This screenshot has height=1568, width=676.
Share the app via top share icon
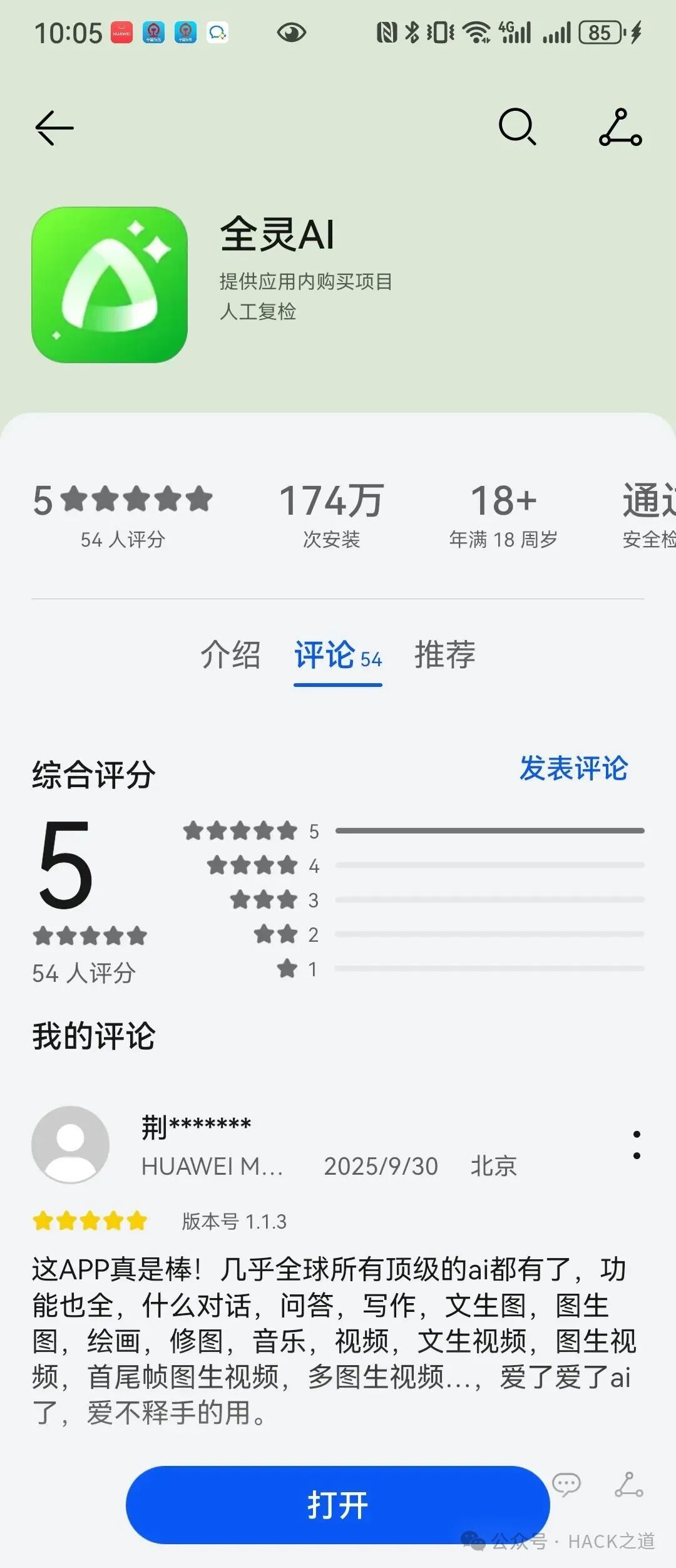[620, 127]
